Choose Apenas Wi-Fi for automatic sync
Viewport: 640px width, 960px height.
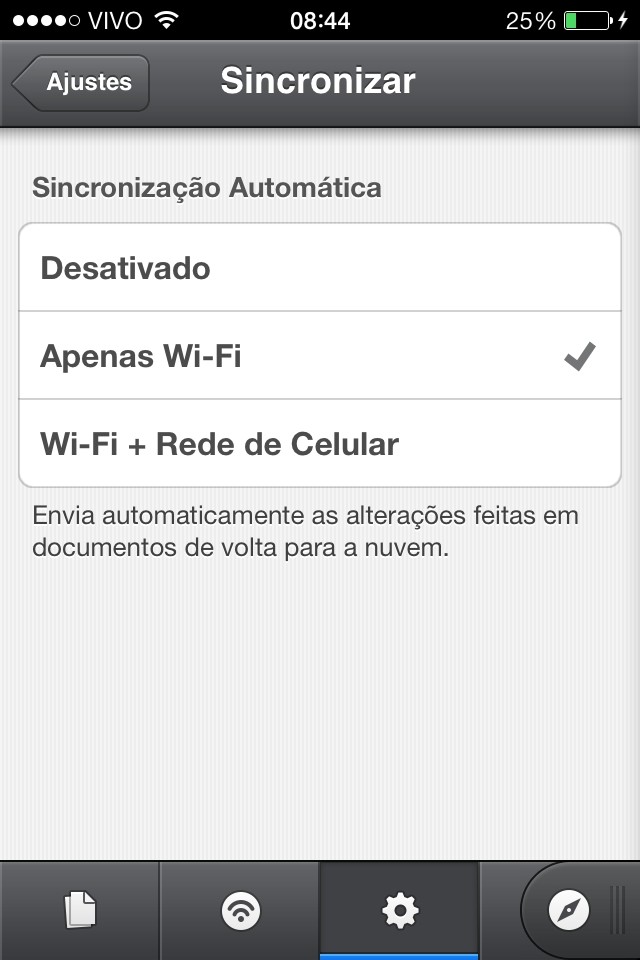tap(320, 356)
